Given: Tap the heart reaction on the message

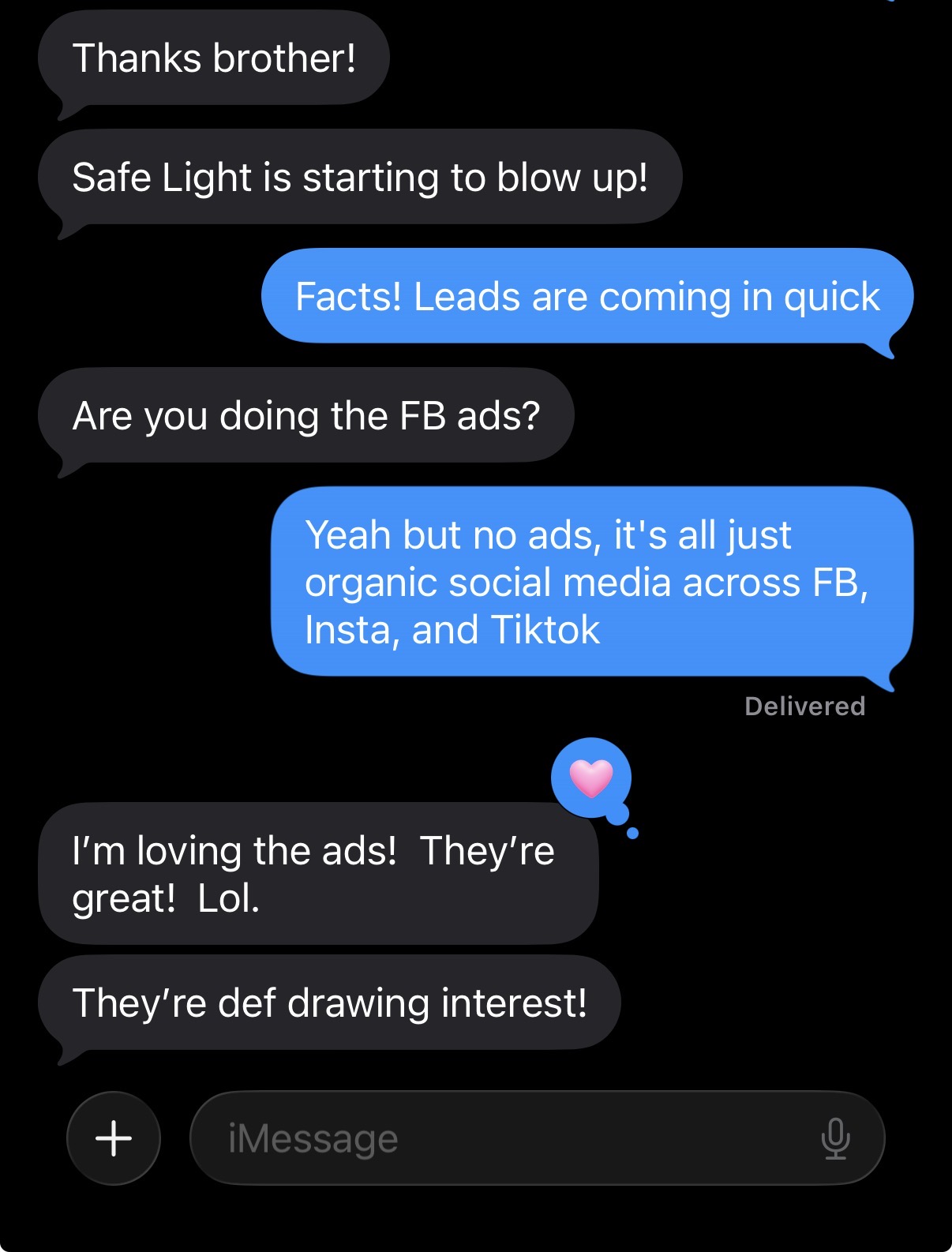Looking at the screenshot, I should pos(591,778).
